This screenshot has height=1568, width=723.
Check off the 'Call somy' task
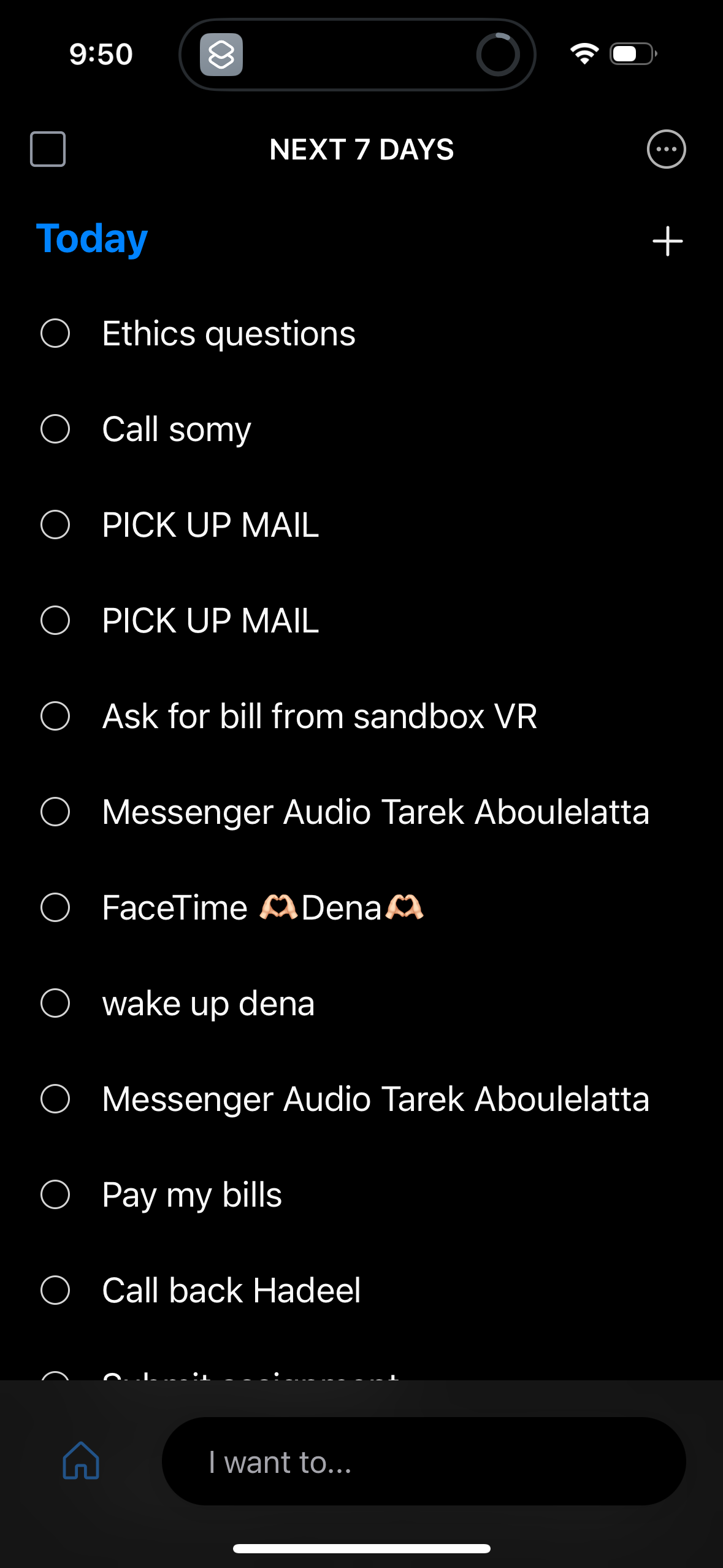[x=56, y=429]
